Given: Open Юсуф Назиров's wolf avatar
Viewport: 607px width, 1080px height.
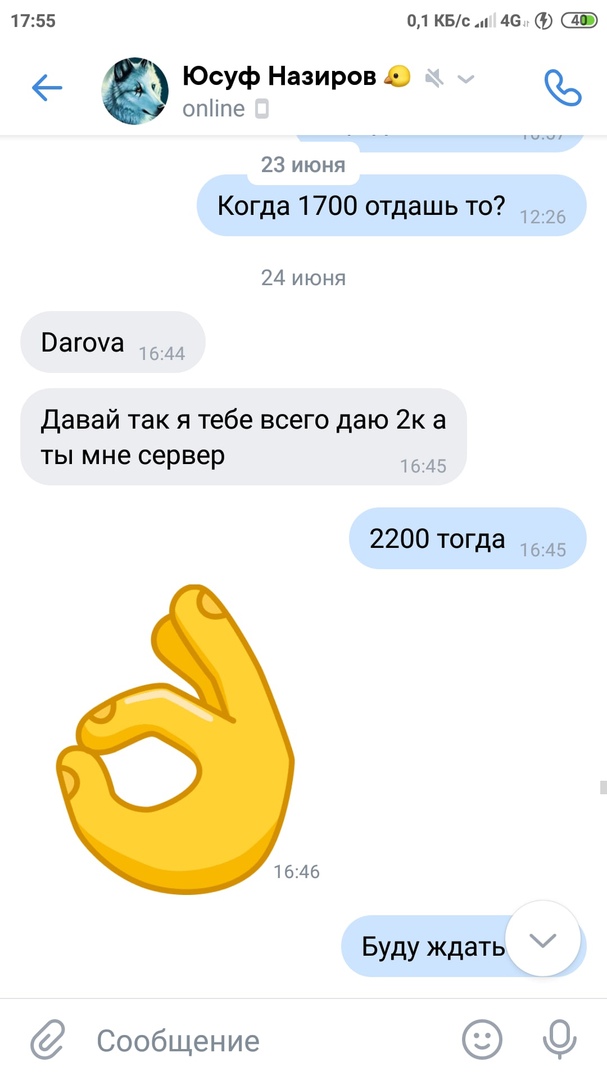Looking at the screenshot, I should coord(135,90).
